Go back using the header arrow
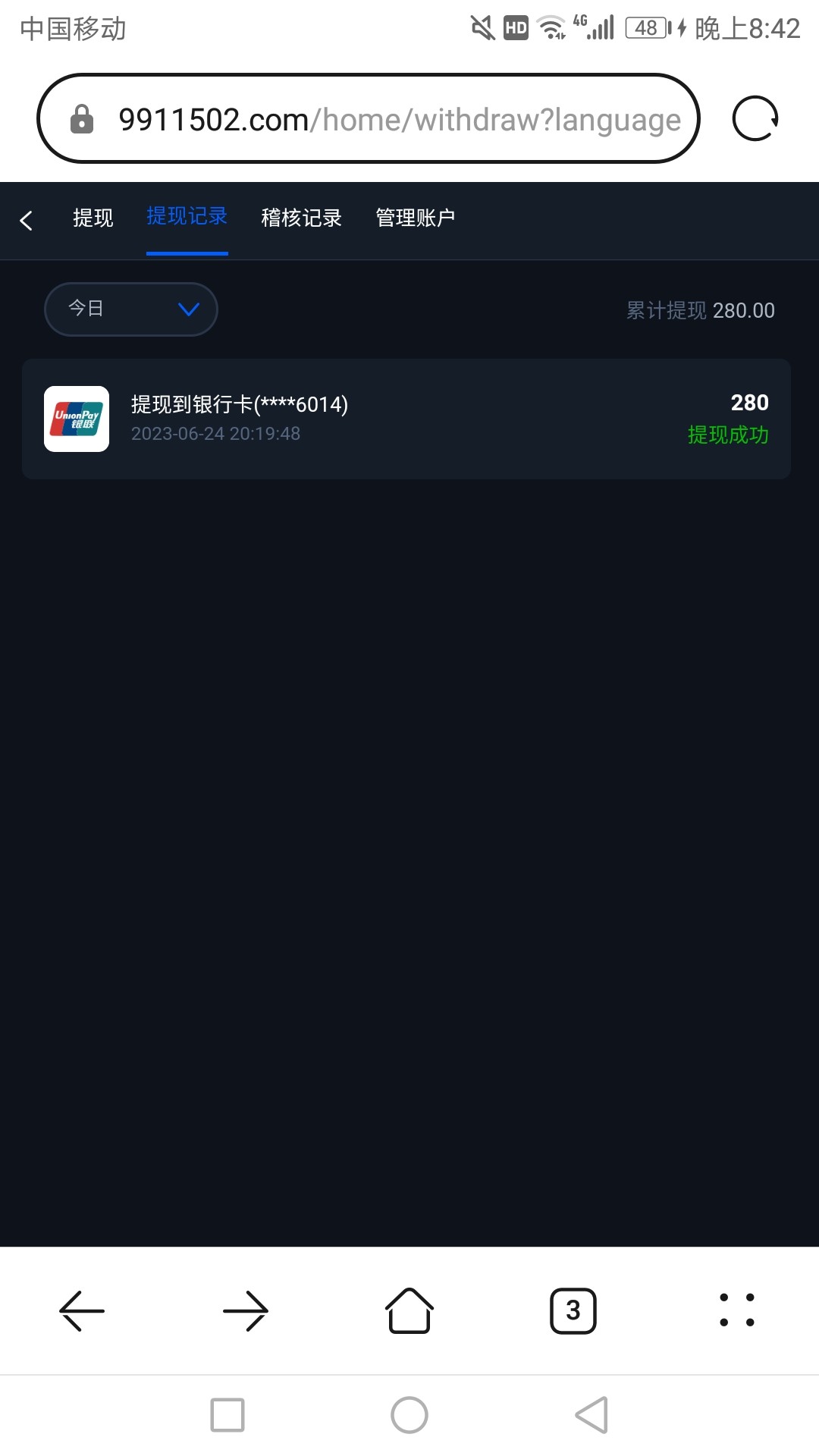 27,221
